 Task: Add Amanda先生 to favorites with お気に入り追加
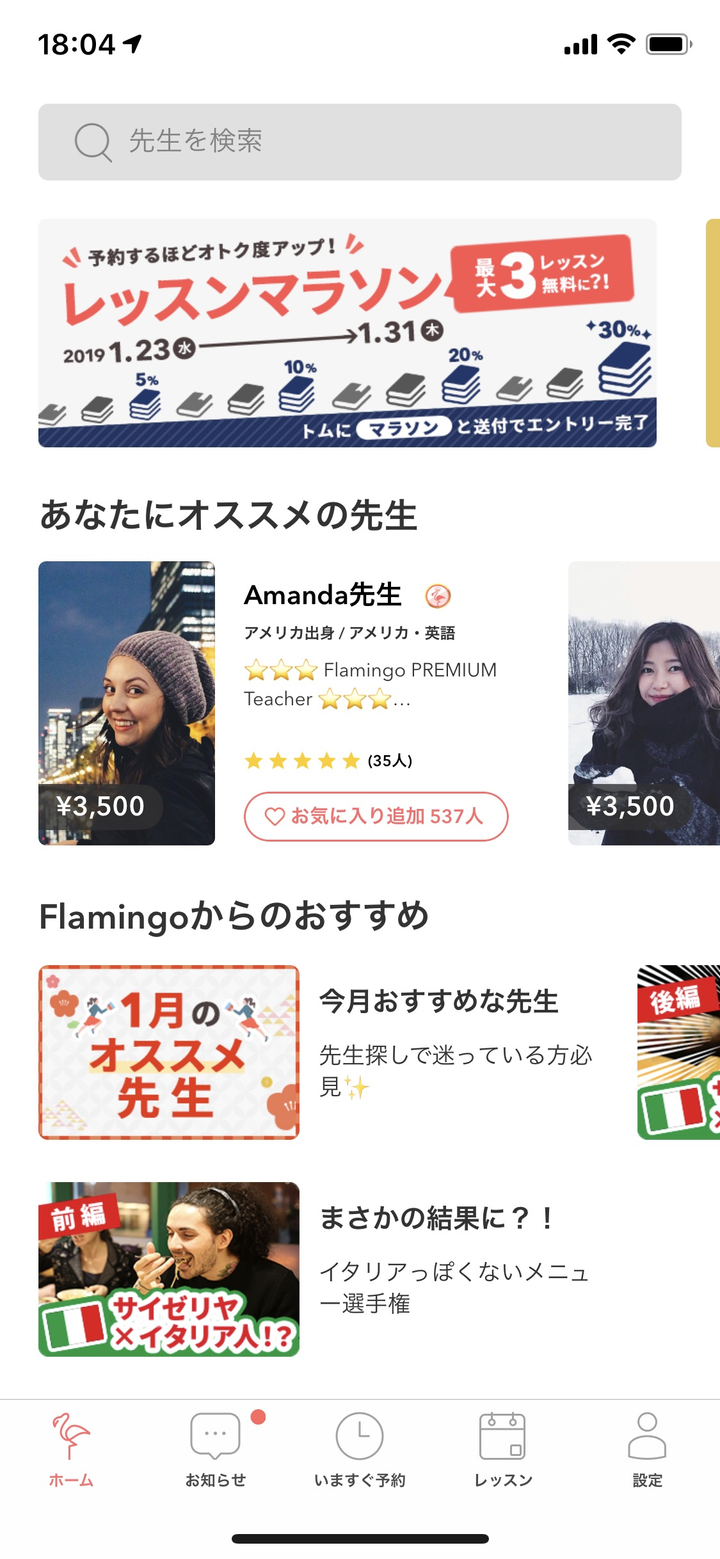coord(376,816)
